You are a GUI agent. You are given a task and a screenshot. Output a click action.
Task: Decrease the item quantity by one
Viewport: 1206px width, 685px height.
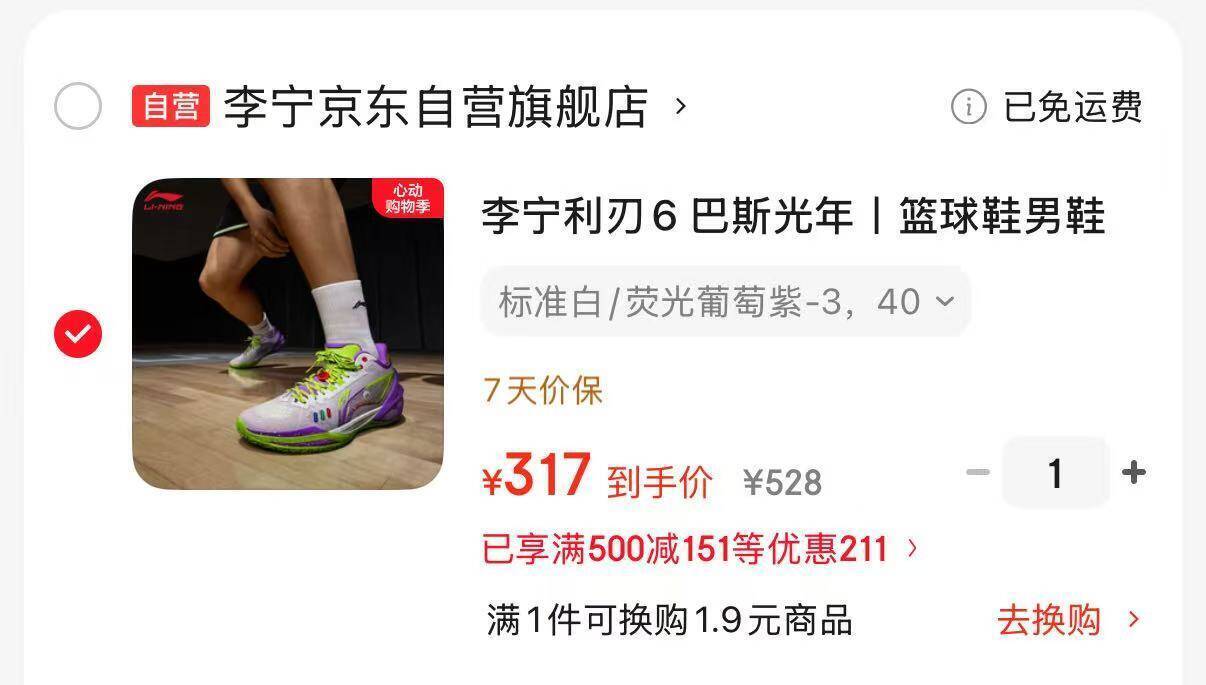977,472
